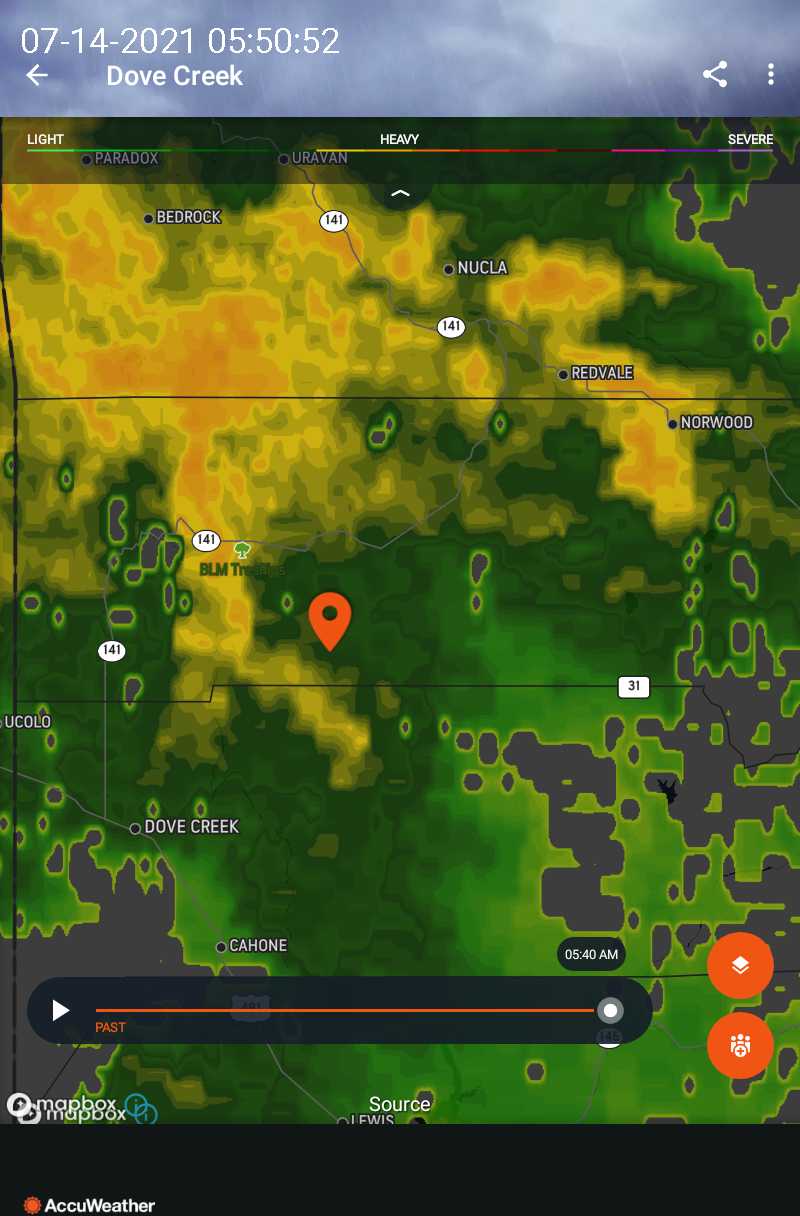
Task: Go back using the back arrow
Action: coord(37,75)
